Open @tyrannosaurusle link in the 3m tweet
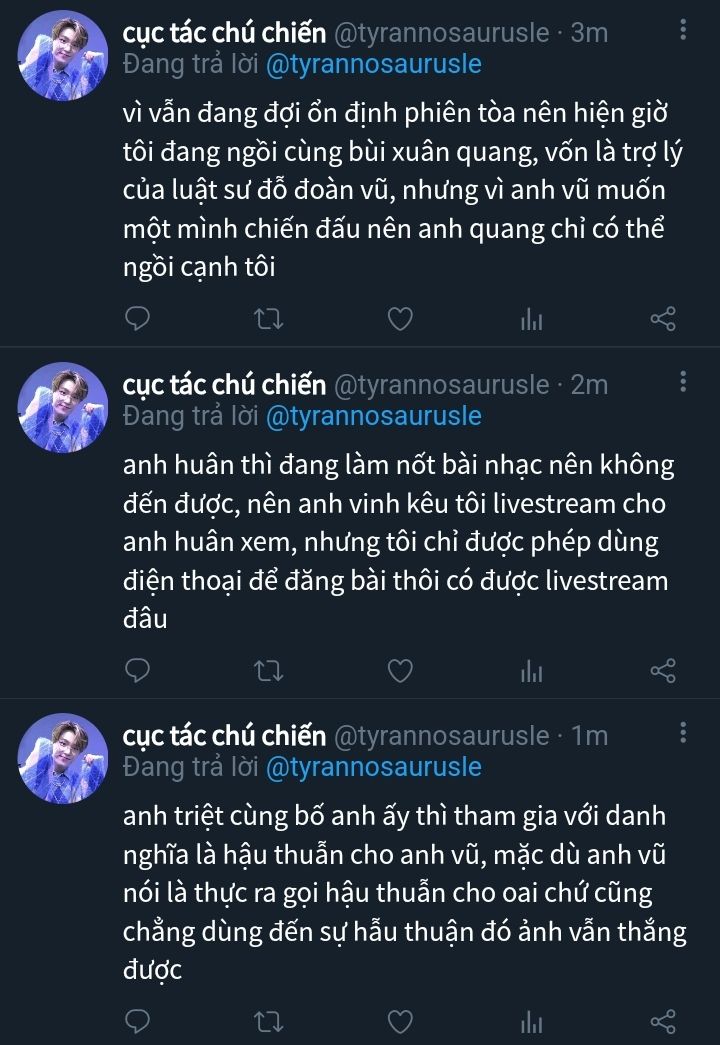720x1045 pixels. pyautogui.click(x=373, y=65)
